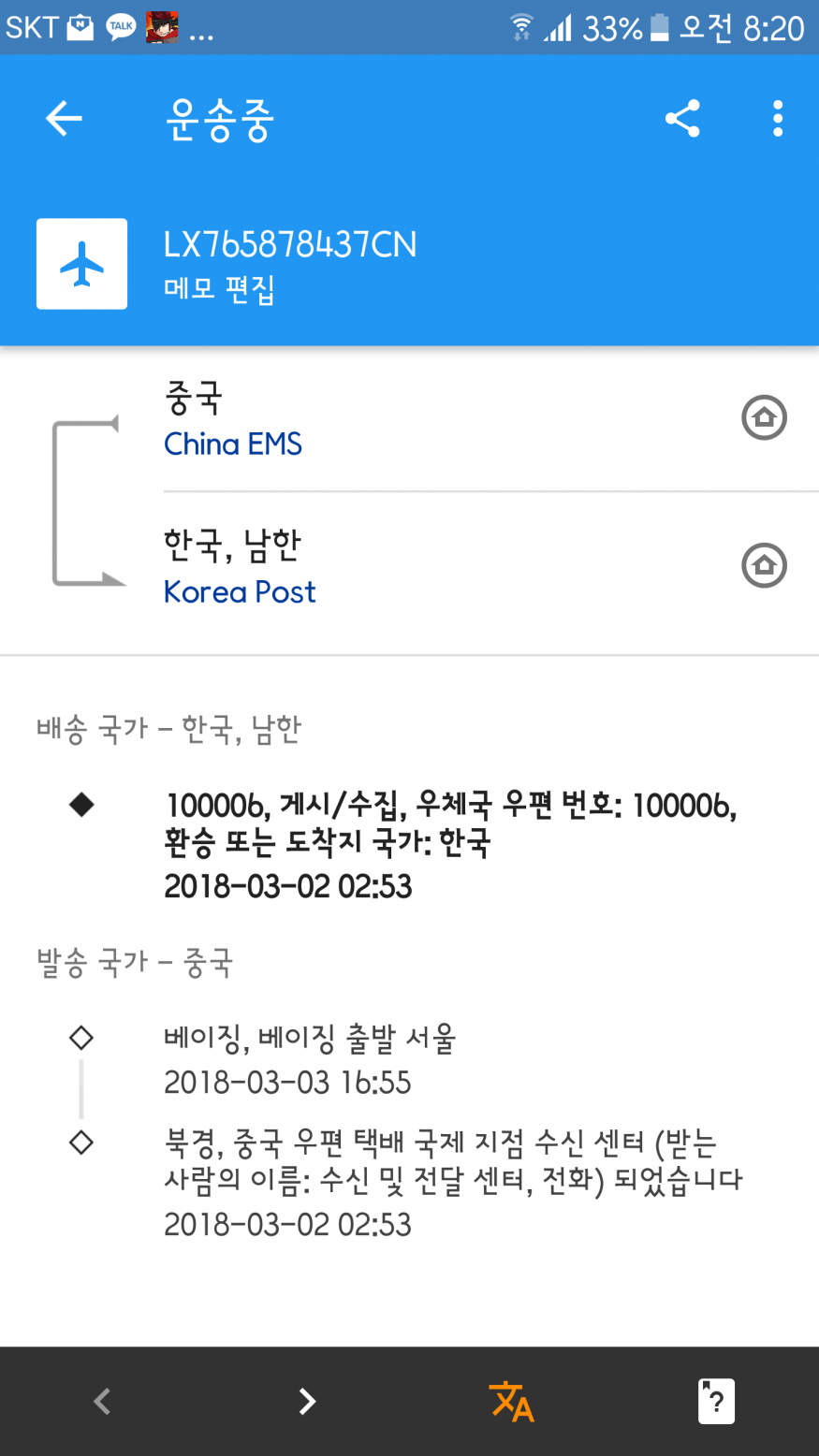Open the help question mark icon
819x1456 pixels.
[x=716, y=1401]
